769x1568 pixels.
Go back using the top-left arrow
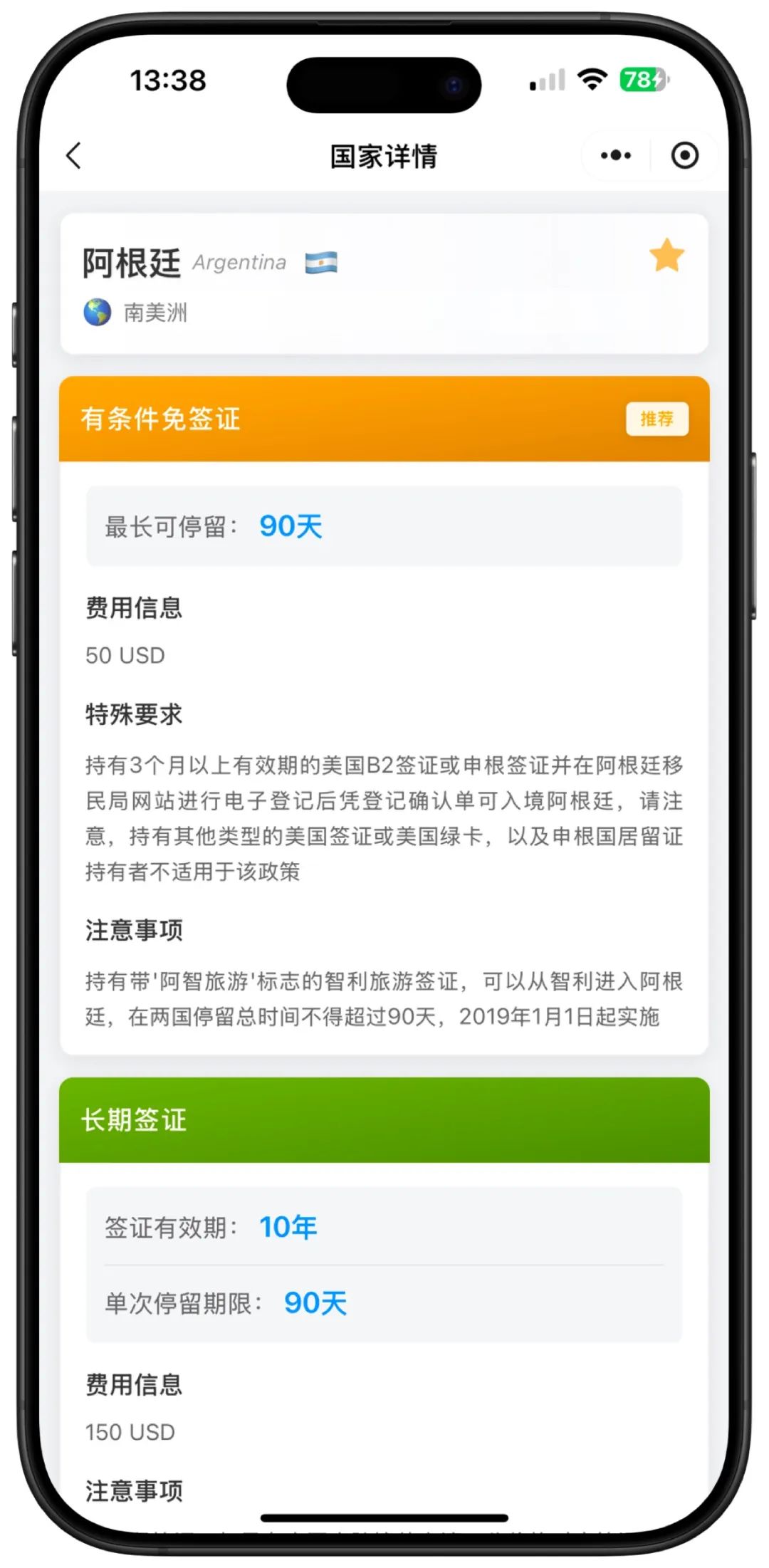[74, 155]
